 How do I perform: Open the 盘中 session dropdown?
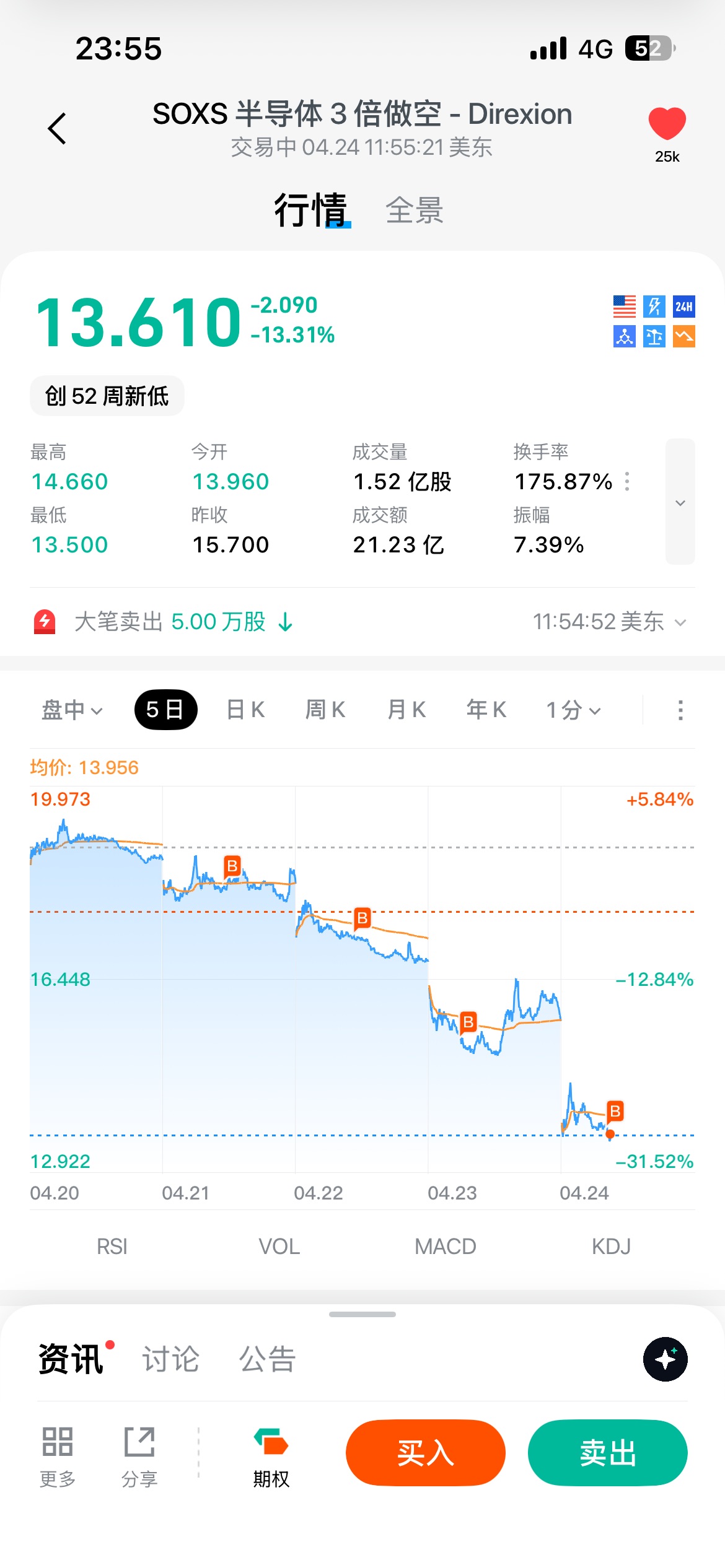click(x=72, y=710)
